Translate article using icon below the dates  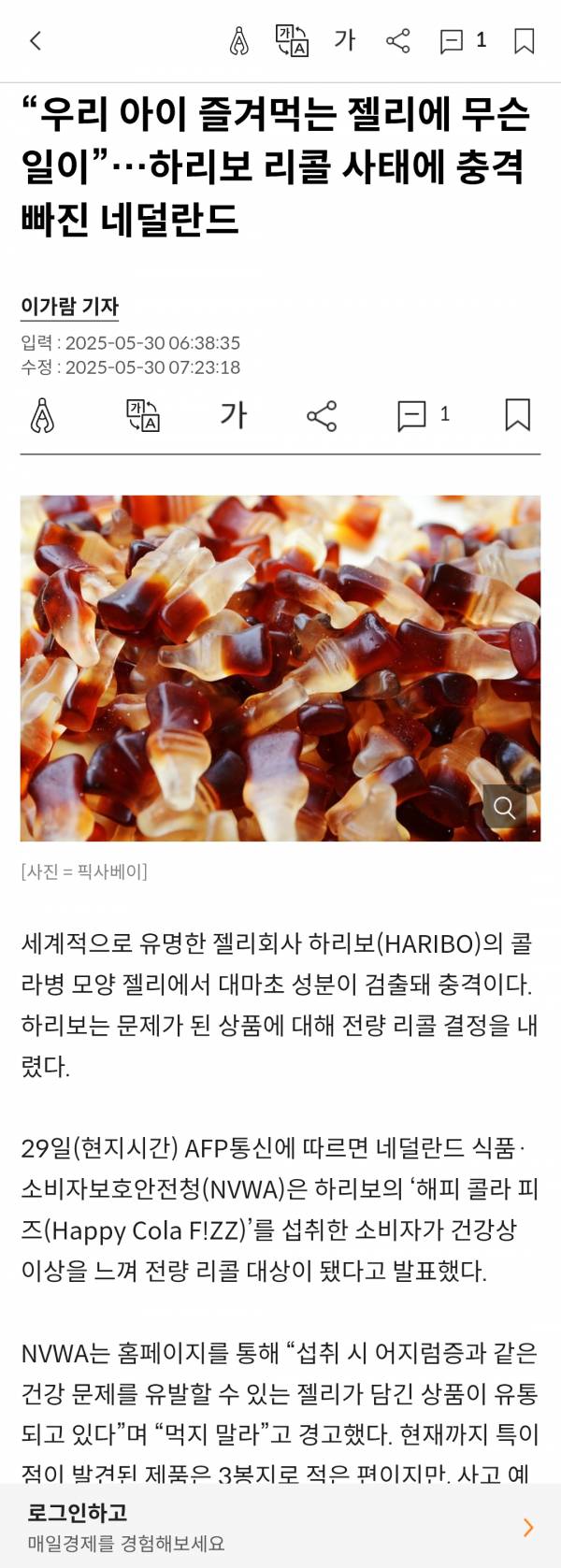click(143, 415)
